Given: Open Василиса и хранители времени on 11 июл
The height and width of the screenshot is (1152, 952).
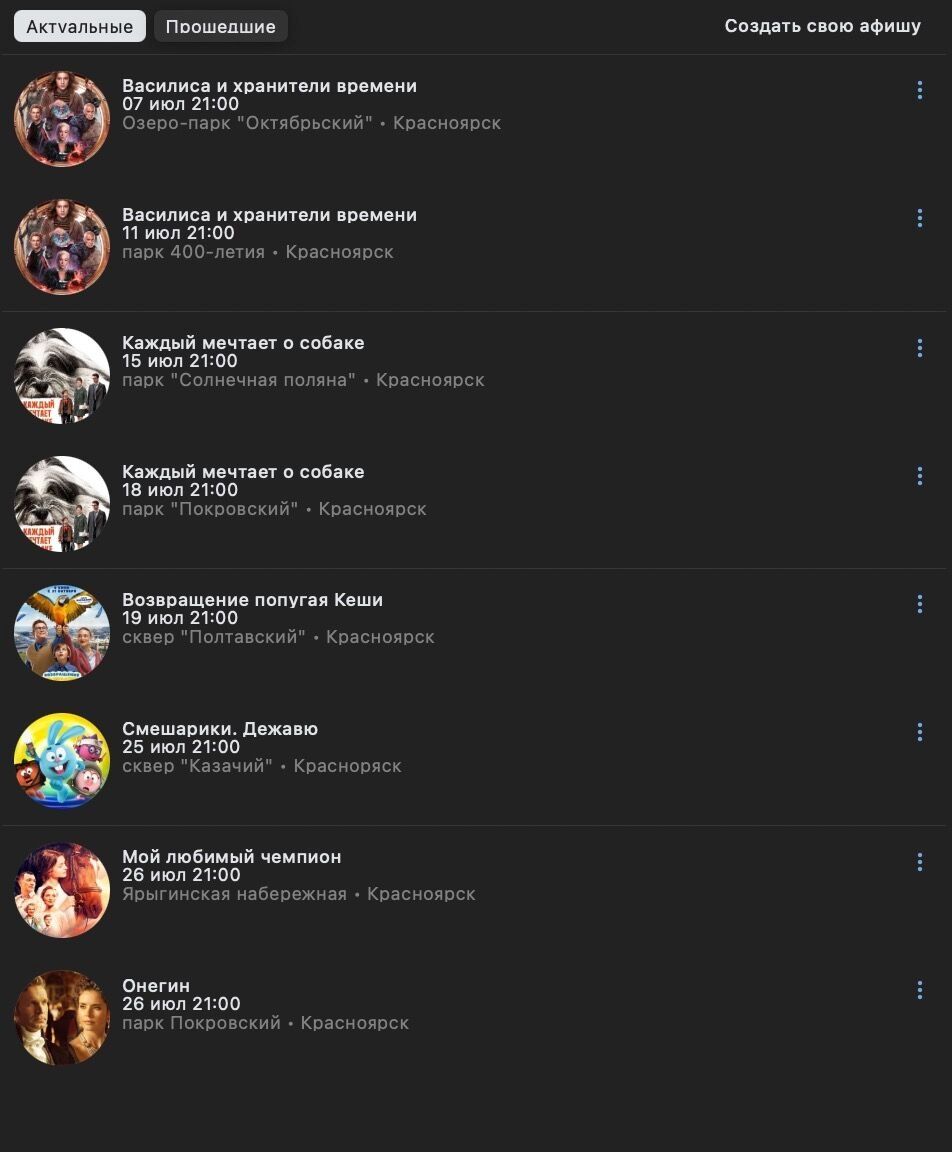Looking at the screenshot, I should pos(269,215).
